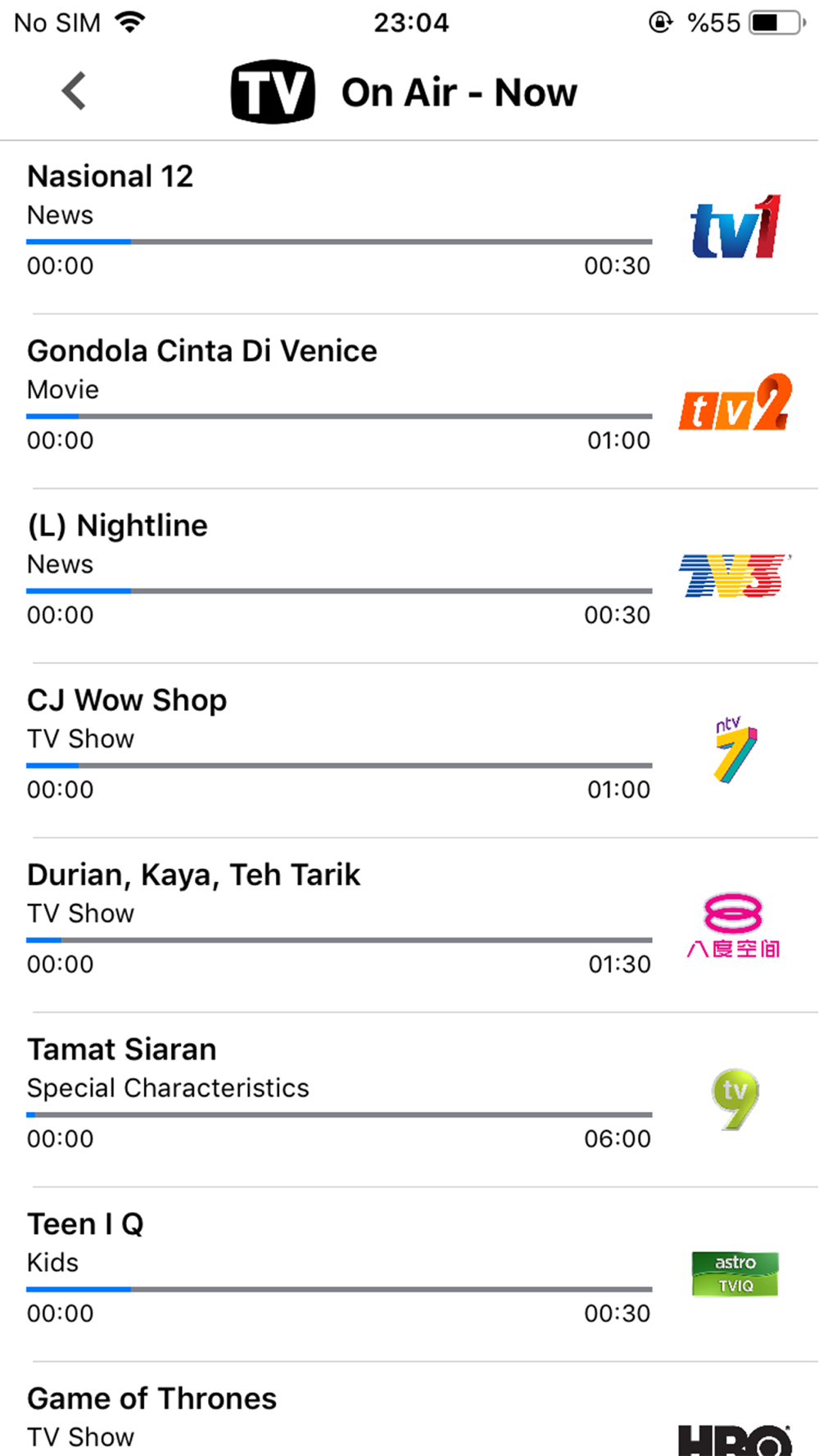Tap the Tamat Siaran row on TV9
The image size is (819, 1456).
click(409, 1099)
